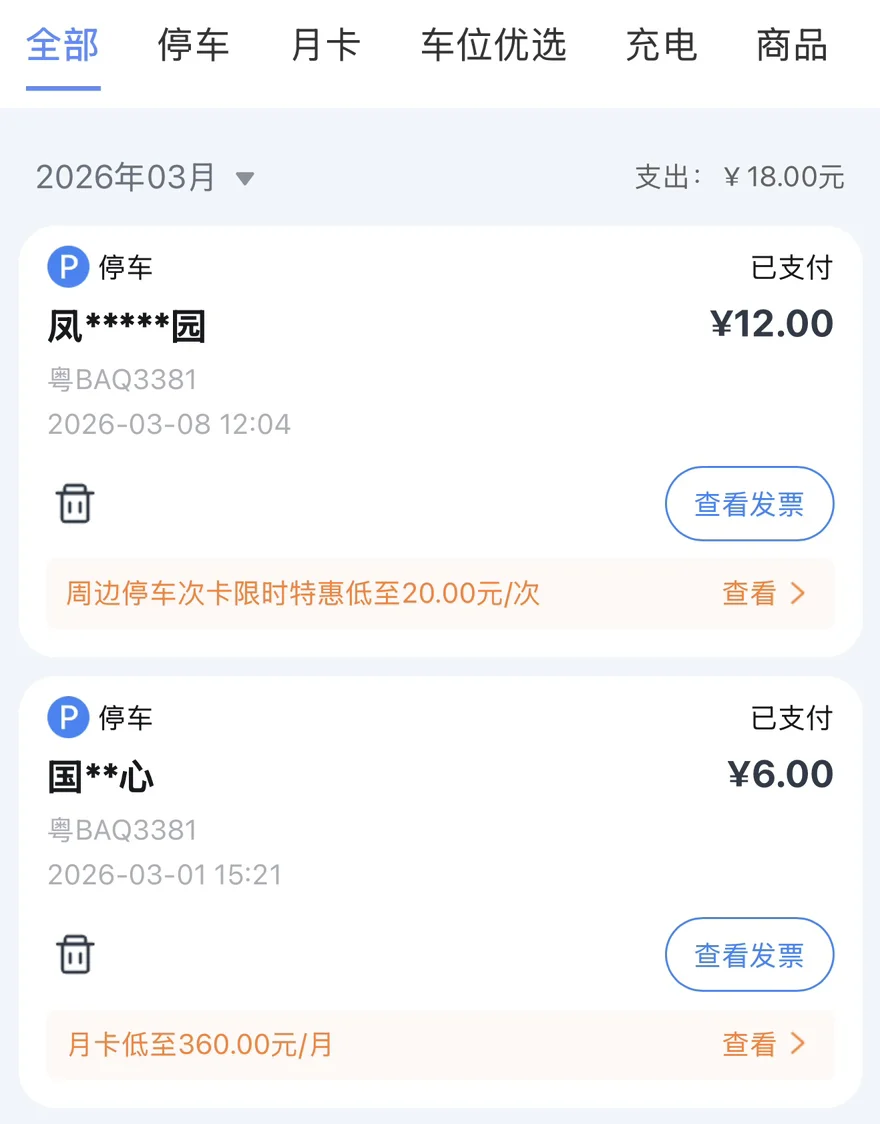Delete the ¥12.00 parking record
This screenshot has width=880, height=1124.
coord(75,504)
